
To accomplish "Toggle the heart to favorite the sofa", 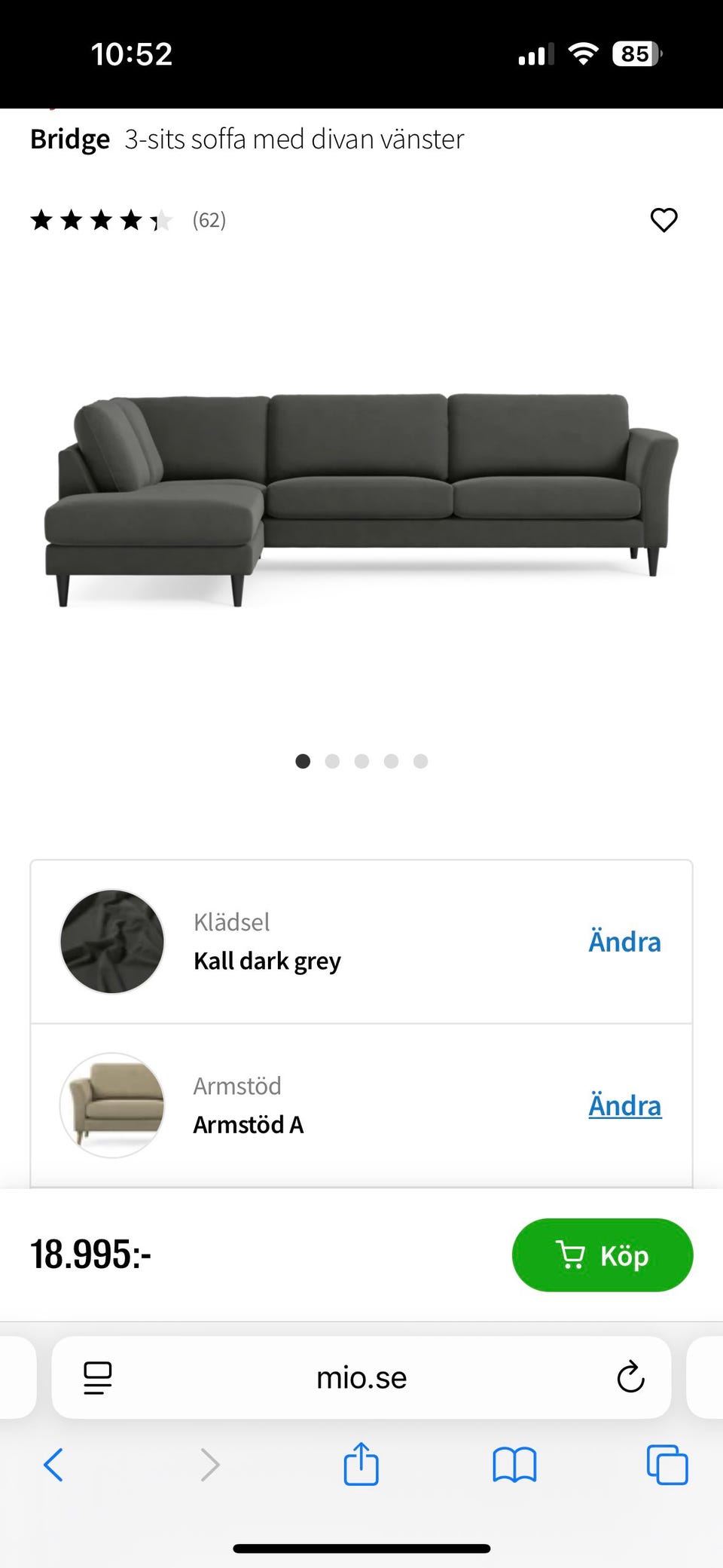I will point(664,220).
